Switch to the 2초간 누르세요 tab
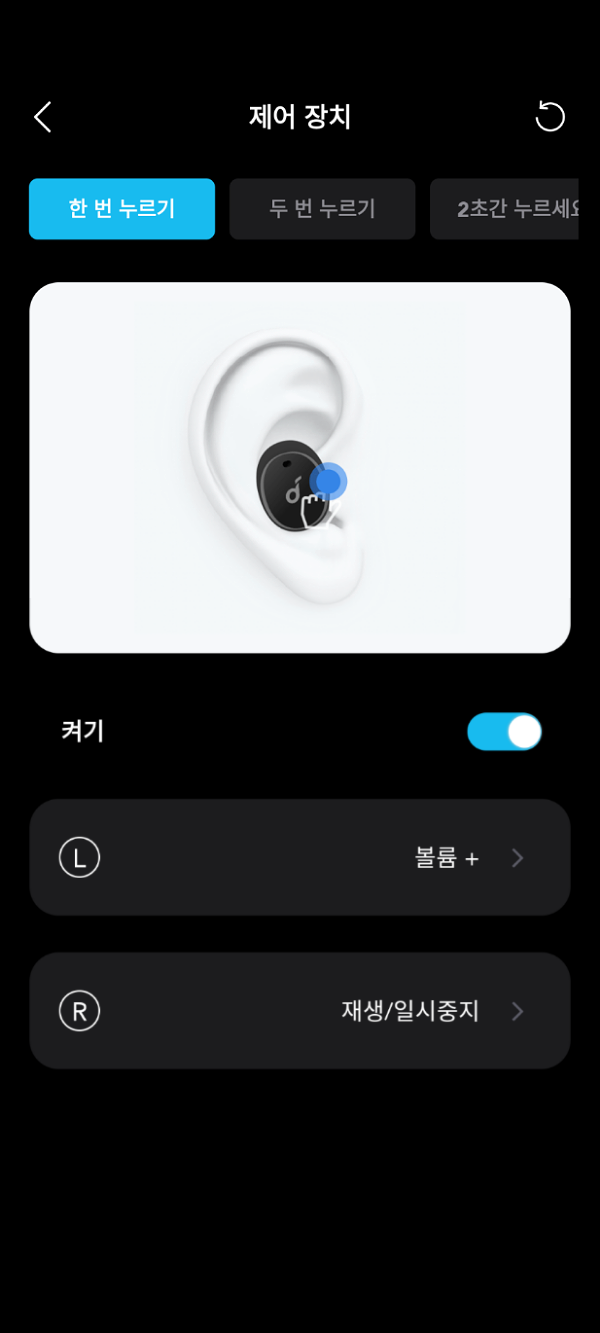Screen dimensions: 600x1333 (x=505, y=209)
